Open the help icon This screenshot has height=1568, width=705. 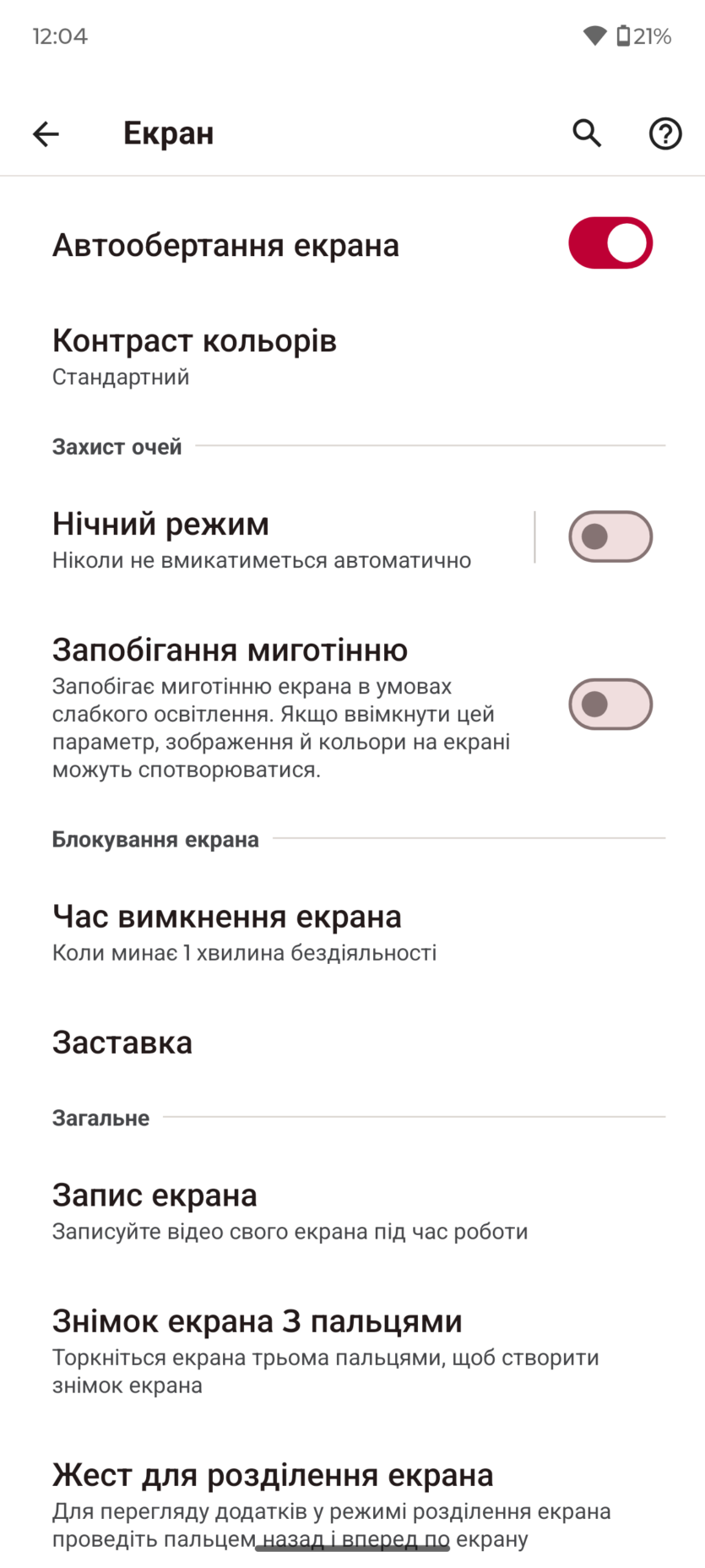click(x=665, y=133)
